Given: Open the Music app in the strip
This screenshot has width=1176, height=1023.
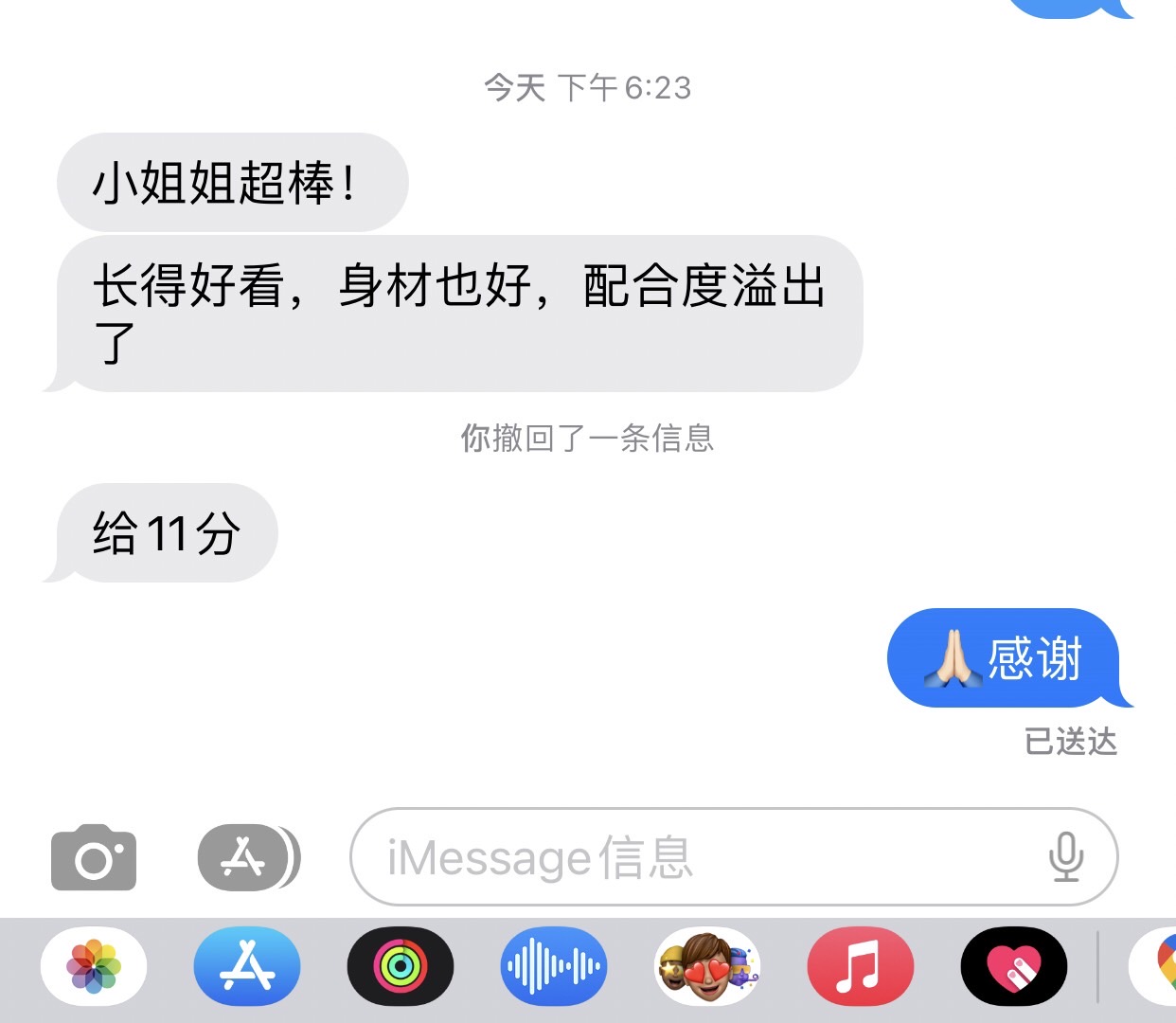Looking at the screenshot, I should coord(860,966).
